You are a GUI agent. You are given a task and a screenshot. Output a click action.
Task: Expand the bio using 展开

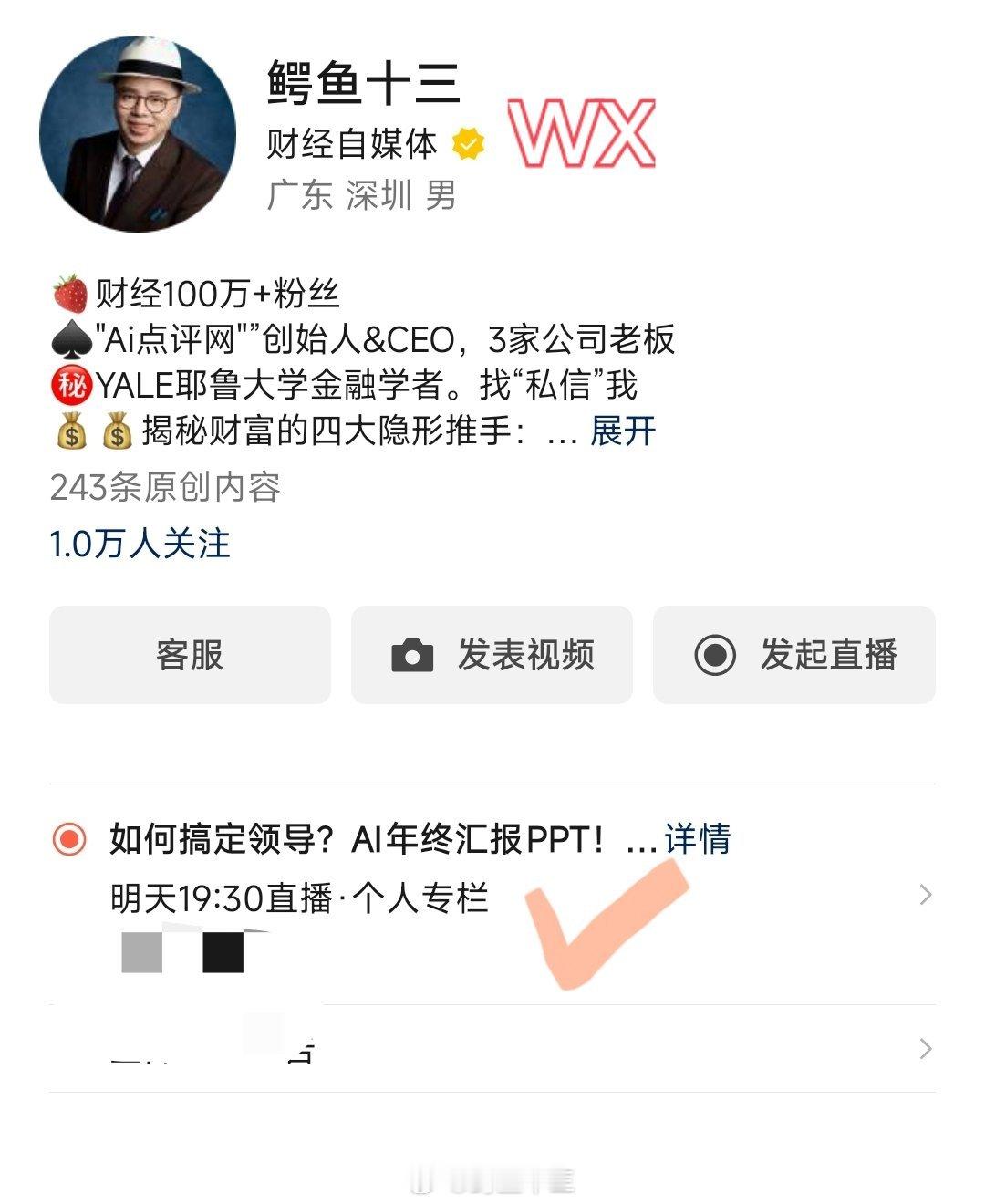tap(625, 433)
